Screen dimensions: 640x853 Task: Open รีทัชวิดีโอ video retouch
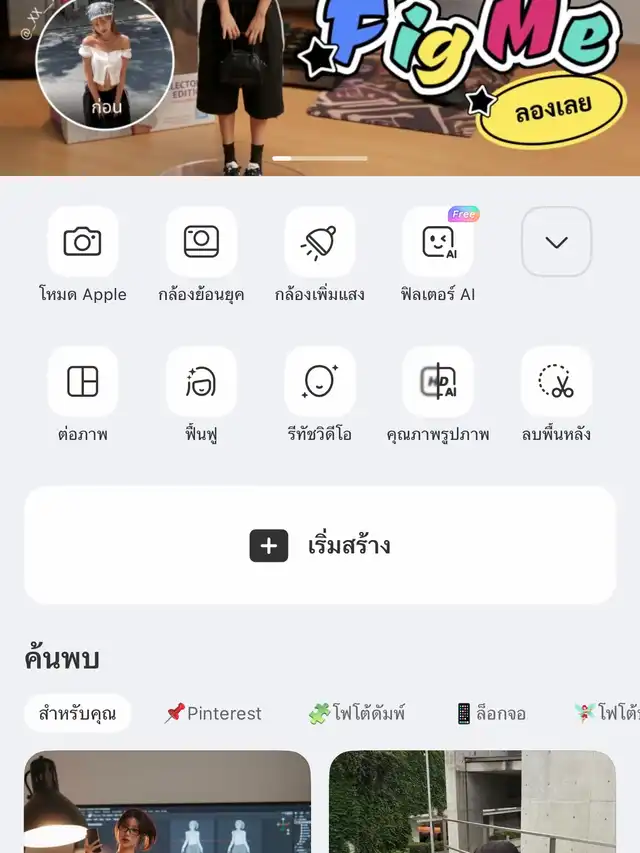click(x=319, y=381)
